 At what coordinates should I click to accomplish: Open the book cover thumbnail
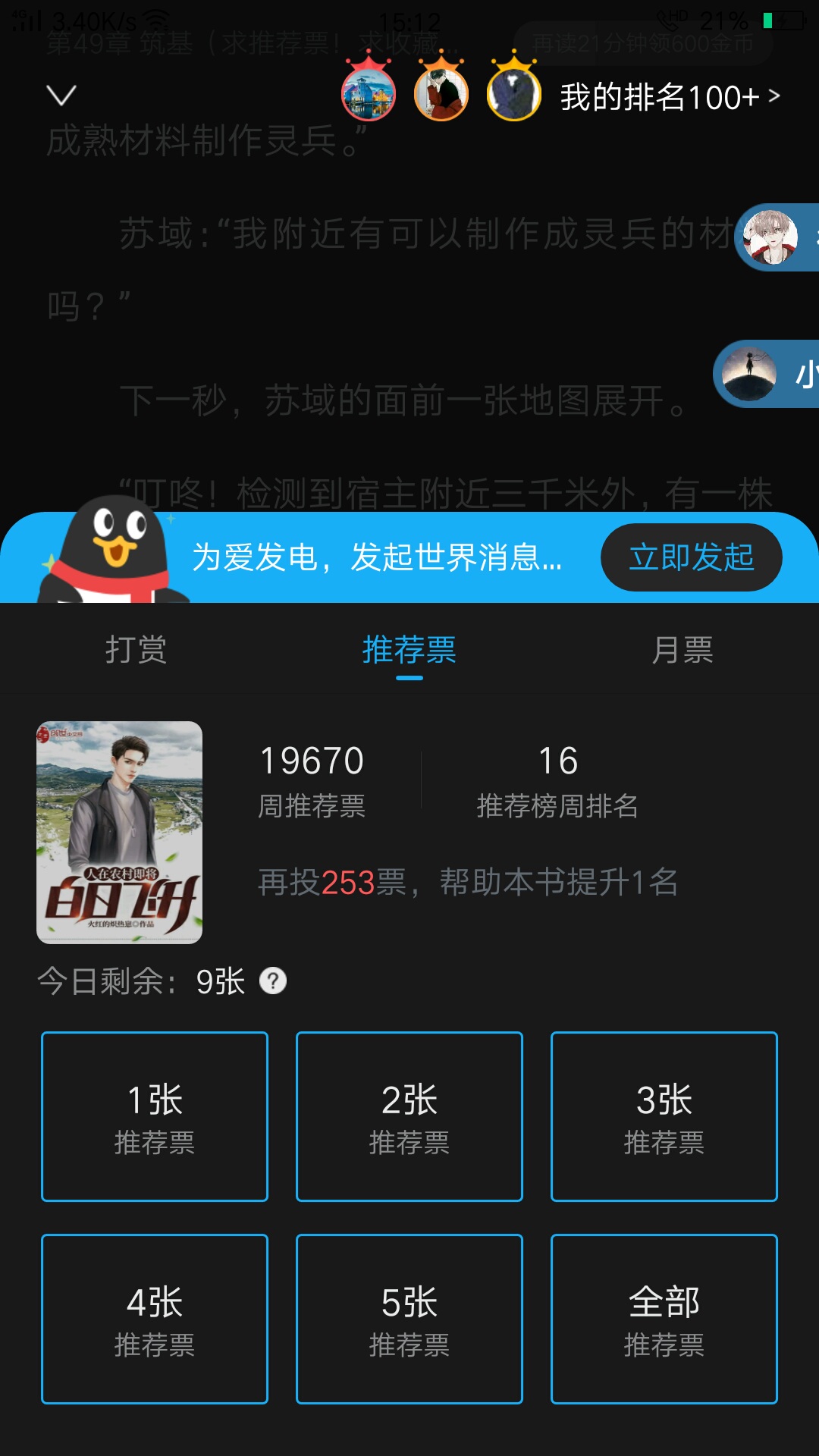pyautogui.click(x=120, y=832)
